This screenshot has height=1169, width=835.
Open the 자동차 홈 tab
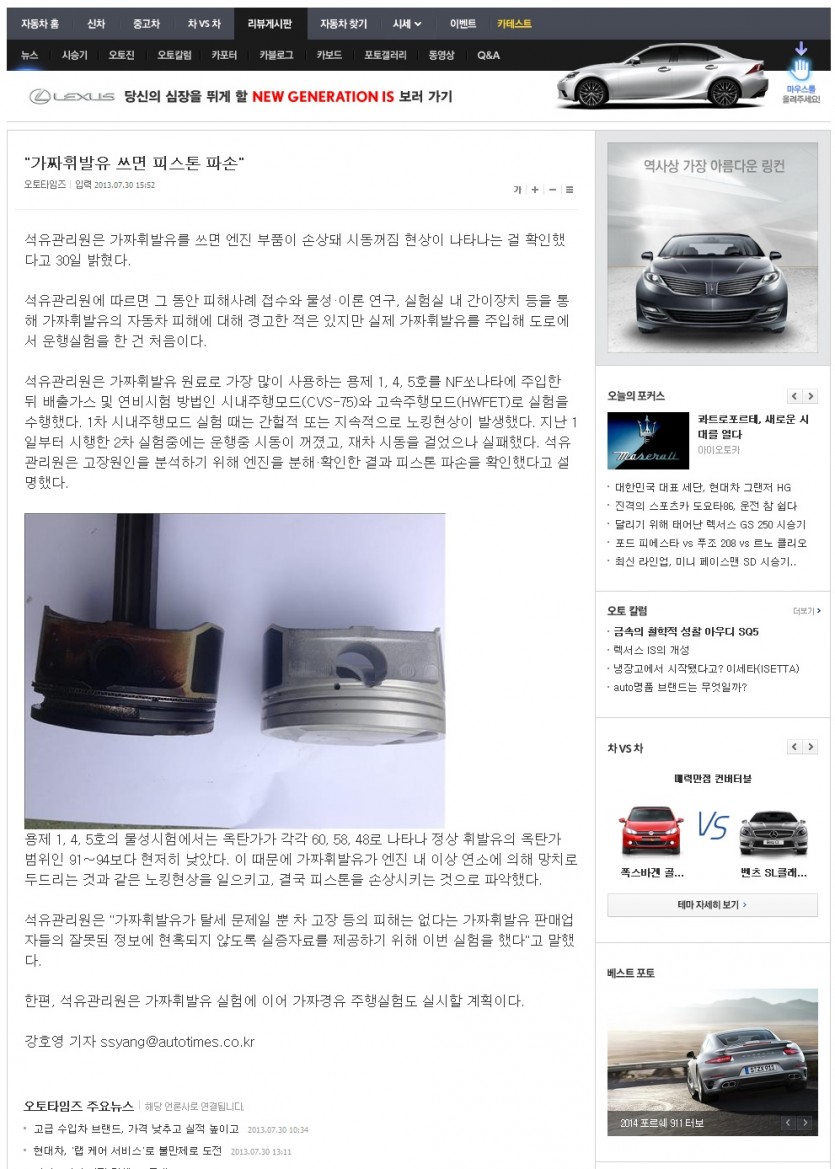tap(39, 23)
